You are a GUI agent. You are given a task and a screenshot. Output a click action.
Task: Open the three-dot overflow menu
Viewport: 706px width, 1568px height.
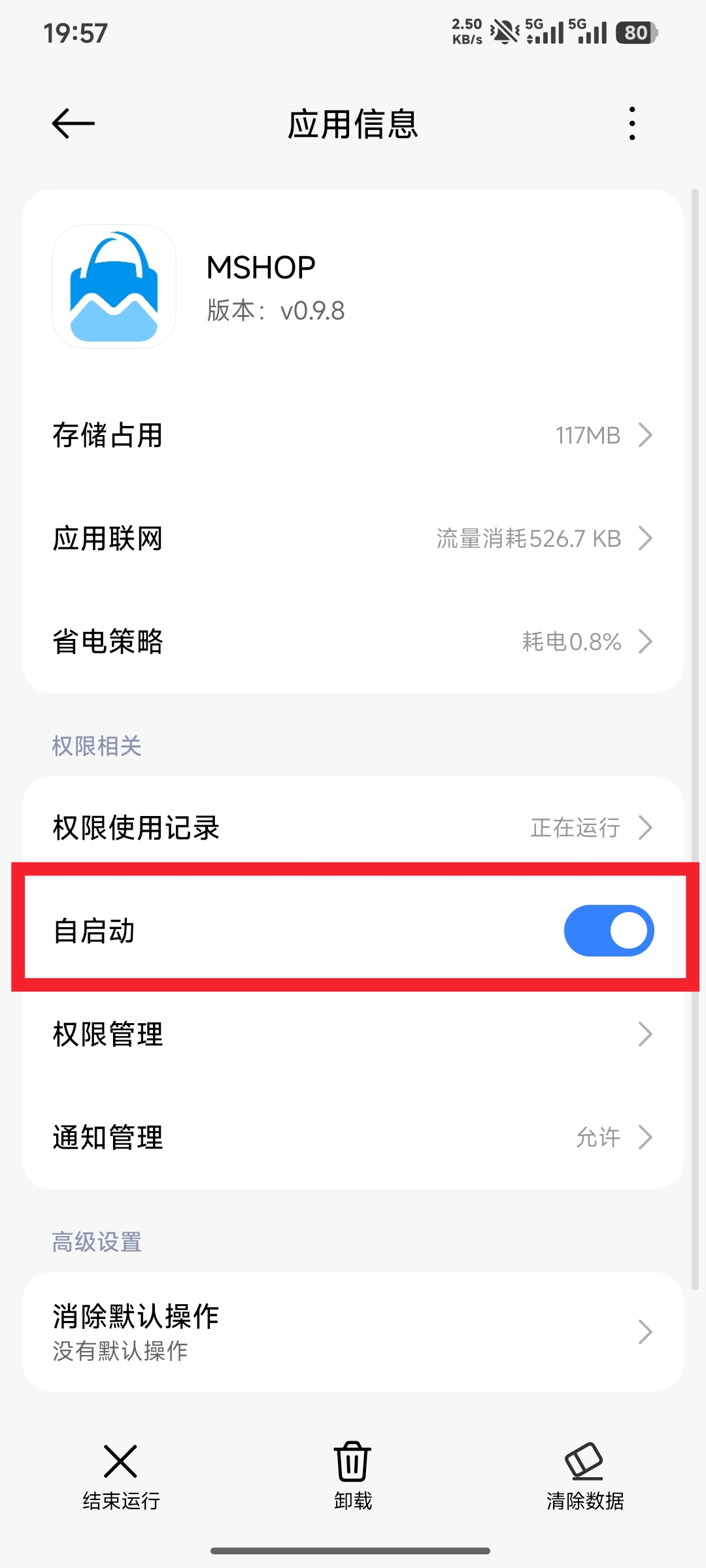click(631, 123)
